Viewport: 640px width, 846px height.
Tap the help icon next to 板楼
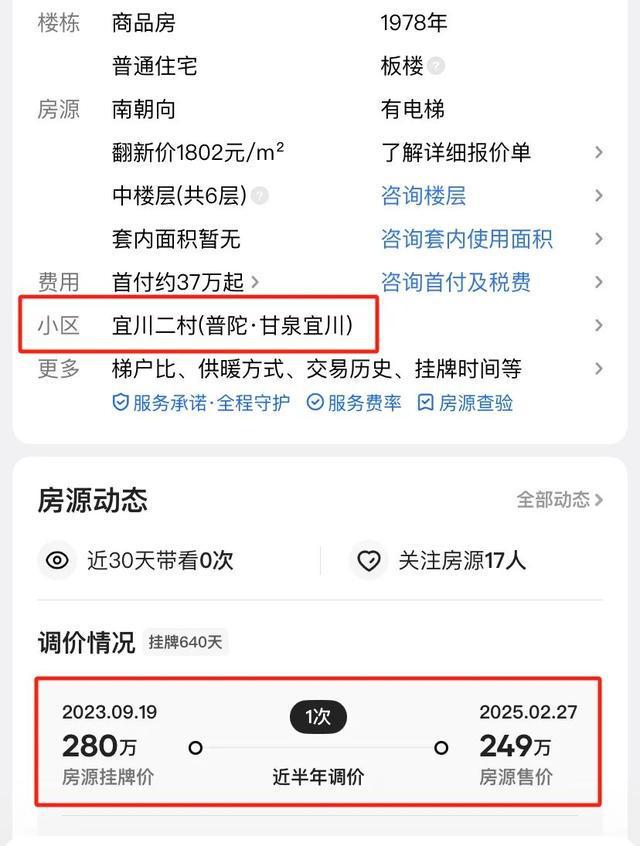coord(436,66)
